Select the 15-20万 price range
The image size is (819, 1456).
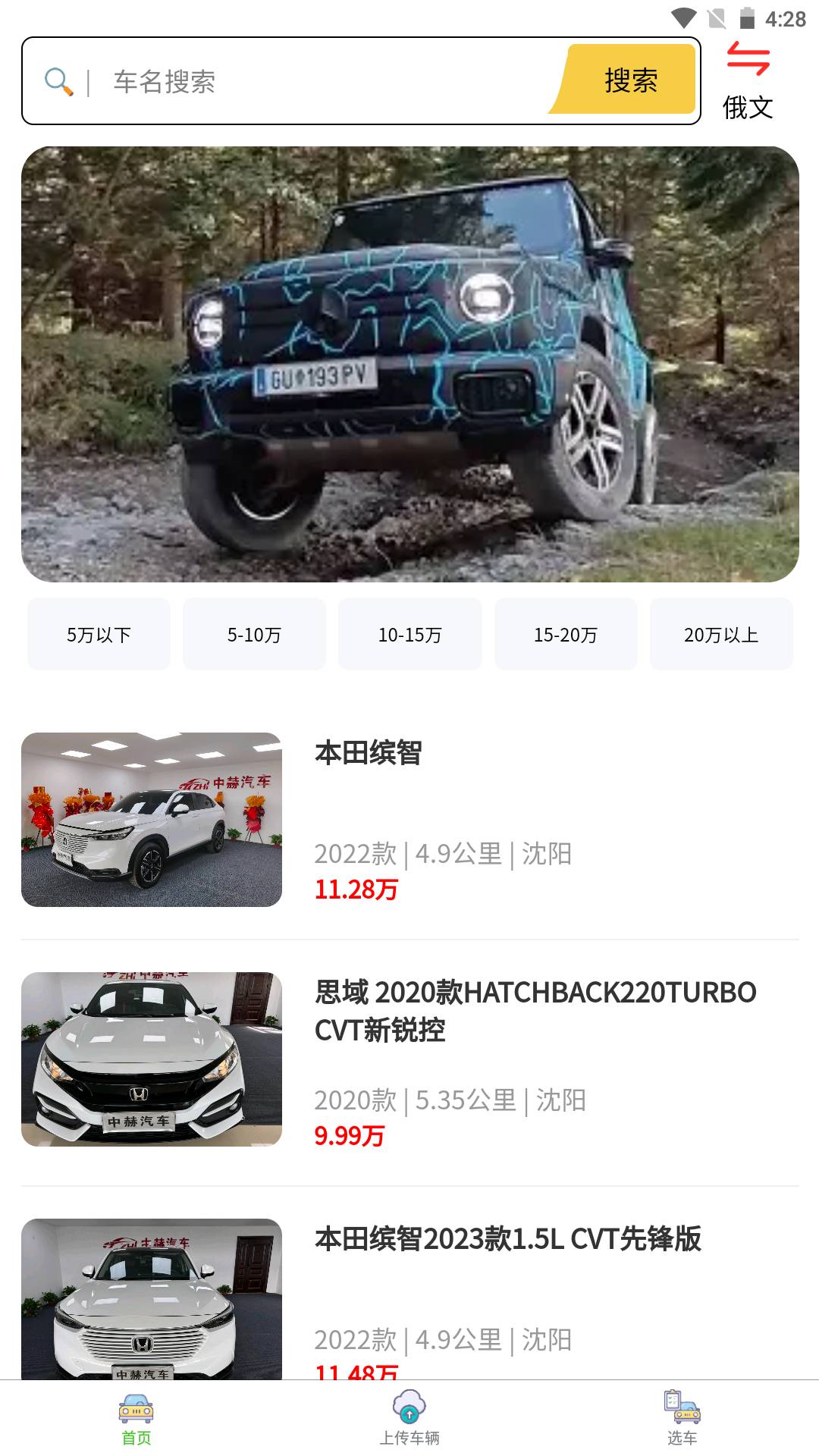[x=566, y=634]
